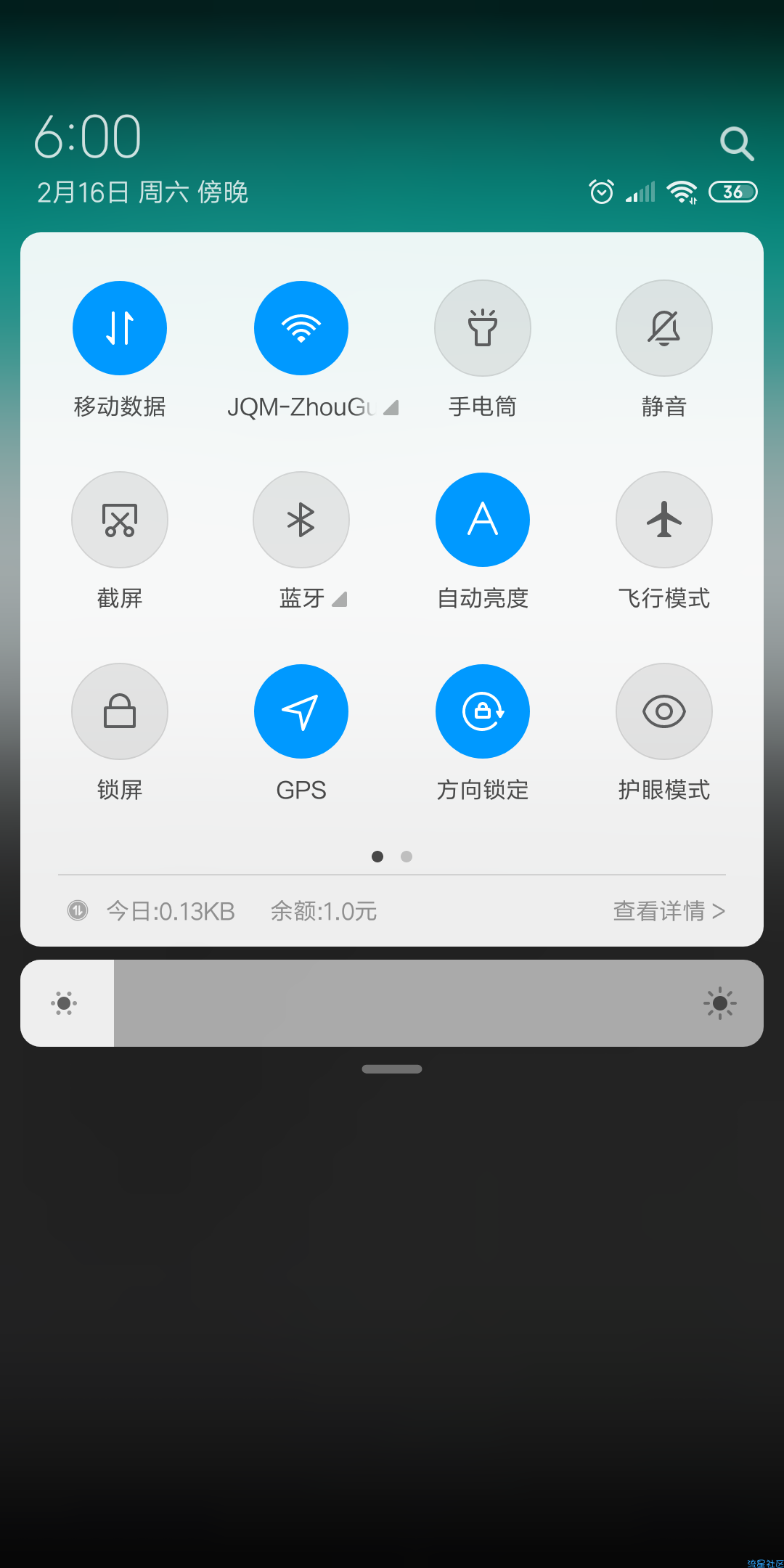Tap the brightness slider bar
This screenshot has width=784, height=1568.
click(x=392, y=1003)
